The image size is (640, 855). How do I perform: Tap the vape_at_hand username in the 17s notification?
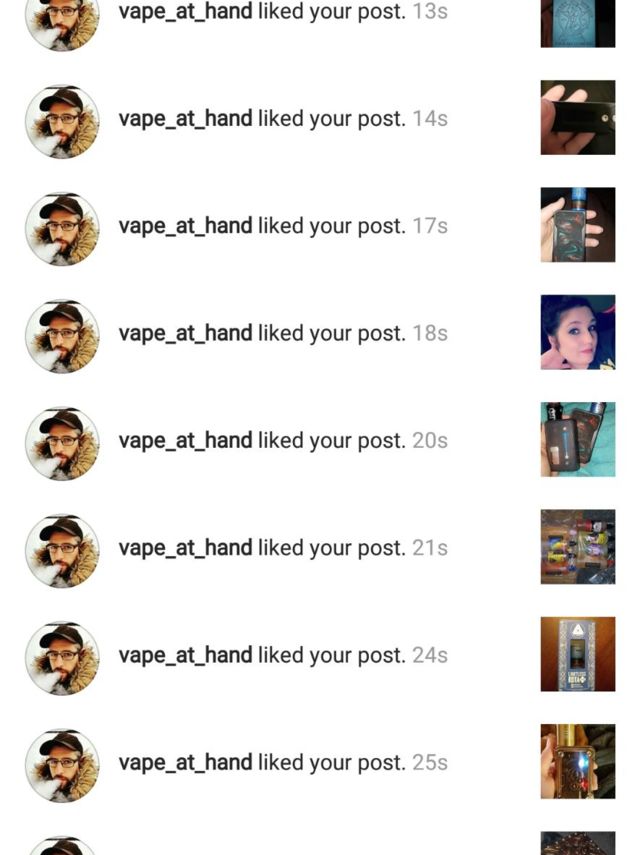185,226
